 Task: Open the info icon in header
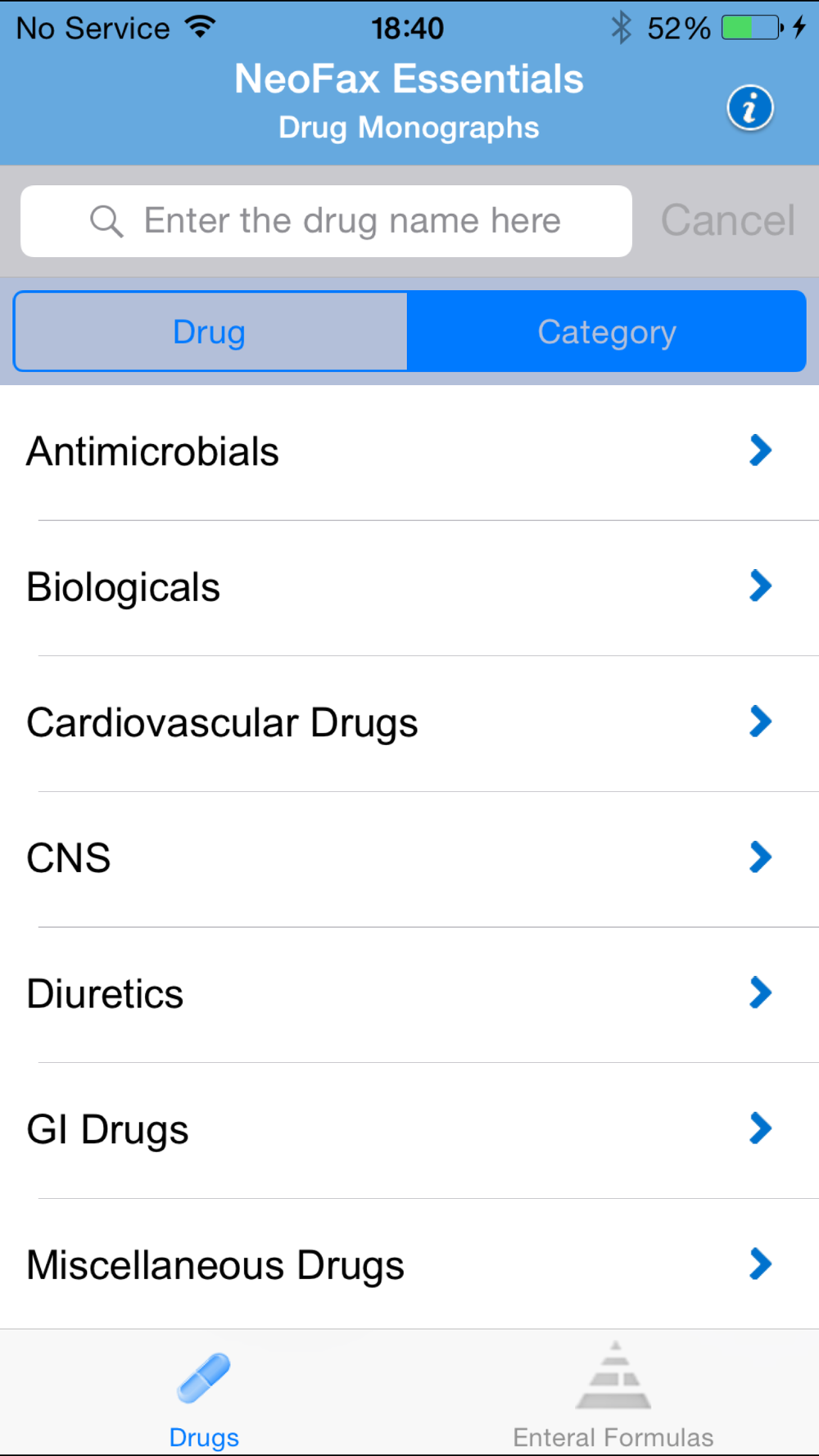pyautogui.click(x=749, y=108)
